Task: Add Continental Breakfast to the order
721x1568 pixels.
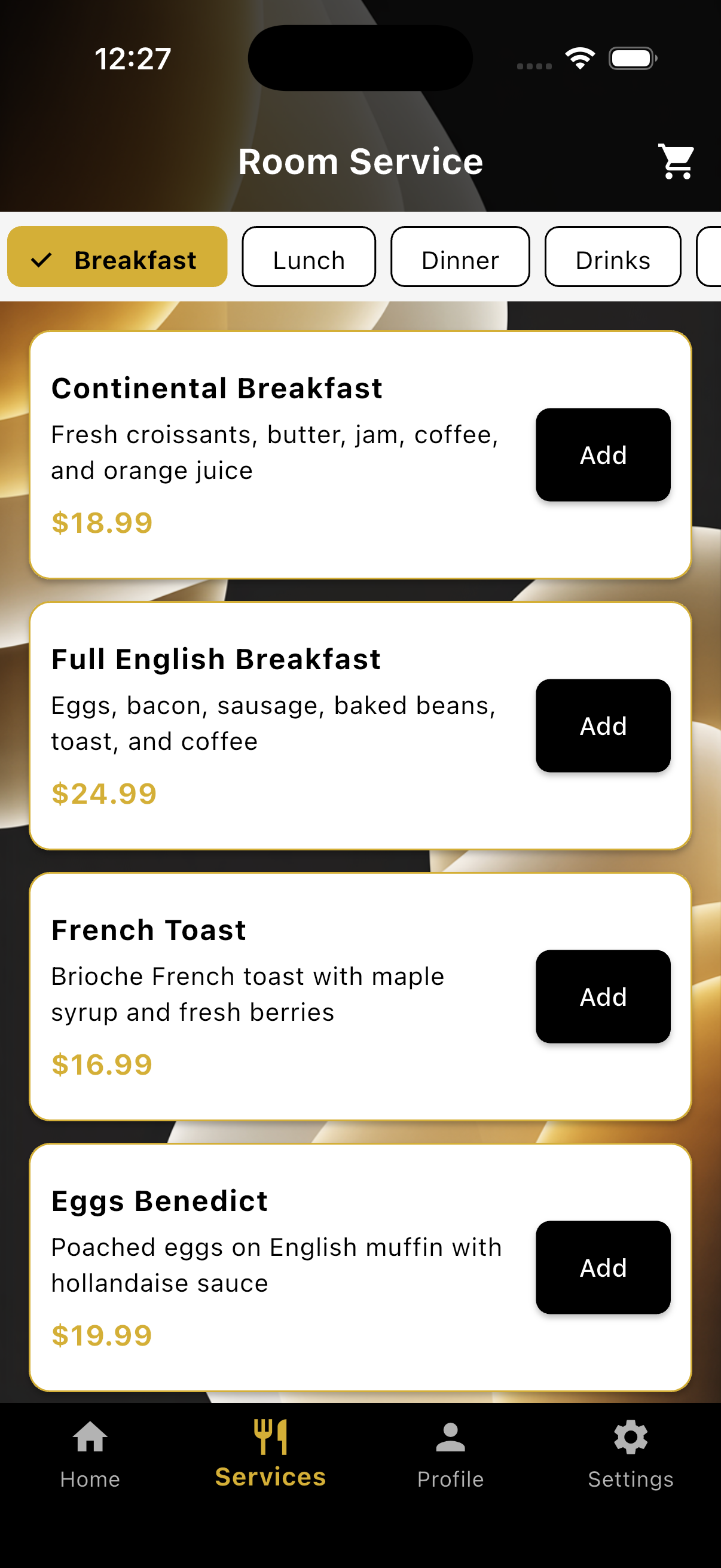Action: pyautogui.click(x=603, y=454)
